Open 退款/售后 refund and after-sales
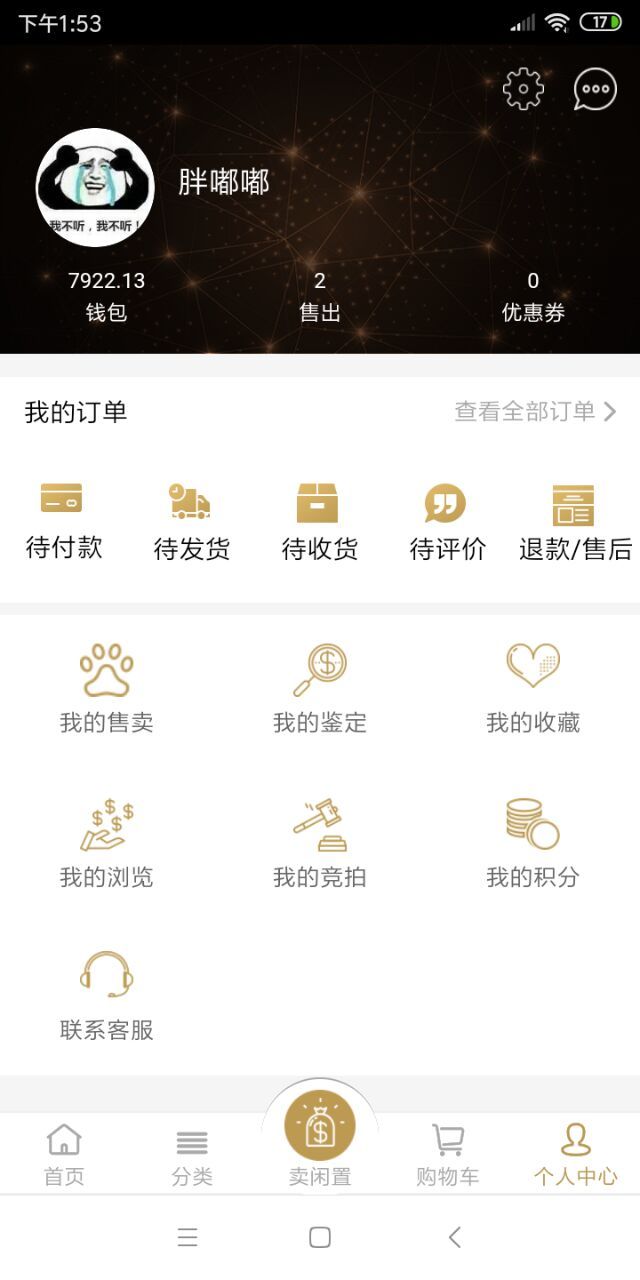Screen dimensions: 640x1280 pyautogui.click(x=575, y=520)
